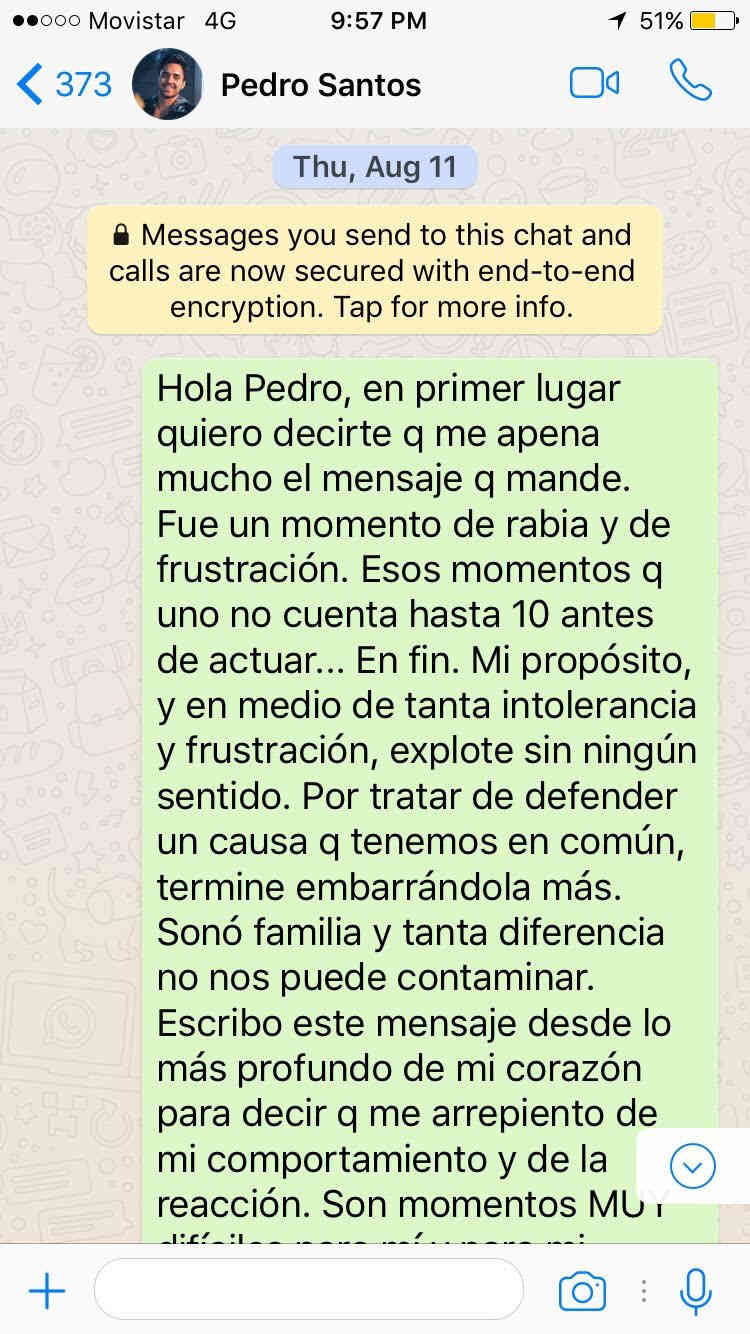Tap the microphone to record voice message
750x1334 pixels.
point(695,1291)
